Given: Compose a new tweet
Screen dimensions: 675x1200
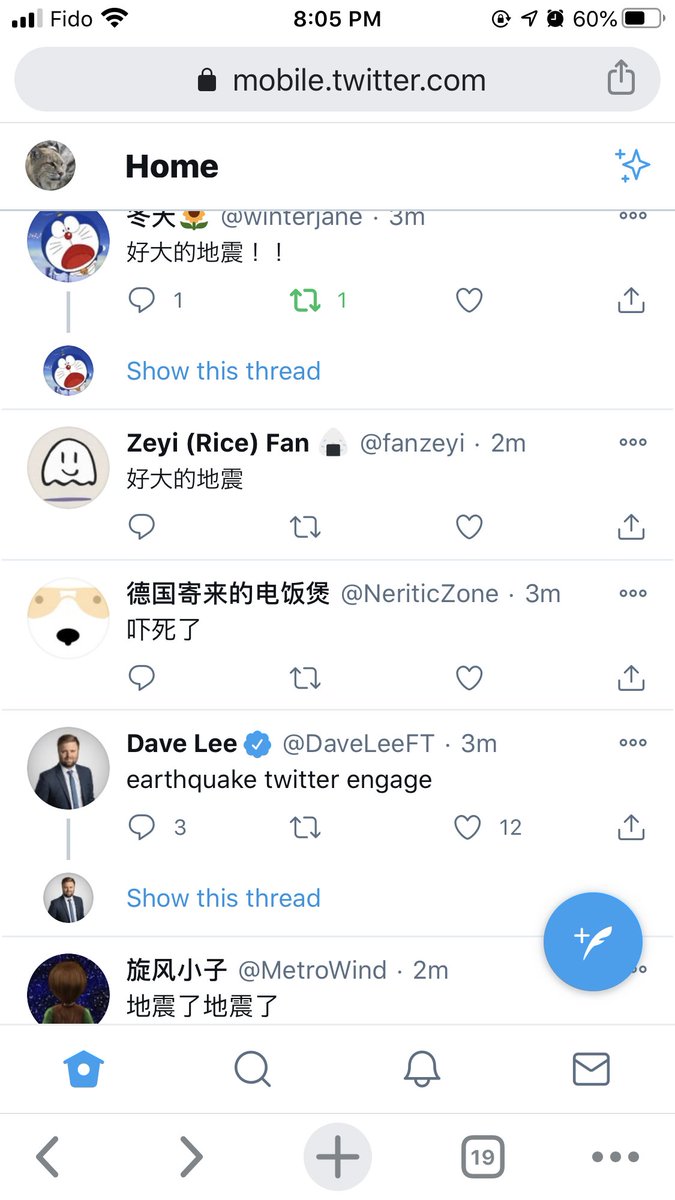Looking at the screenshot, I should click(x=593, y=941).
